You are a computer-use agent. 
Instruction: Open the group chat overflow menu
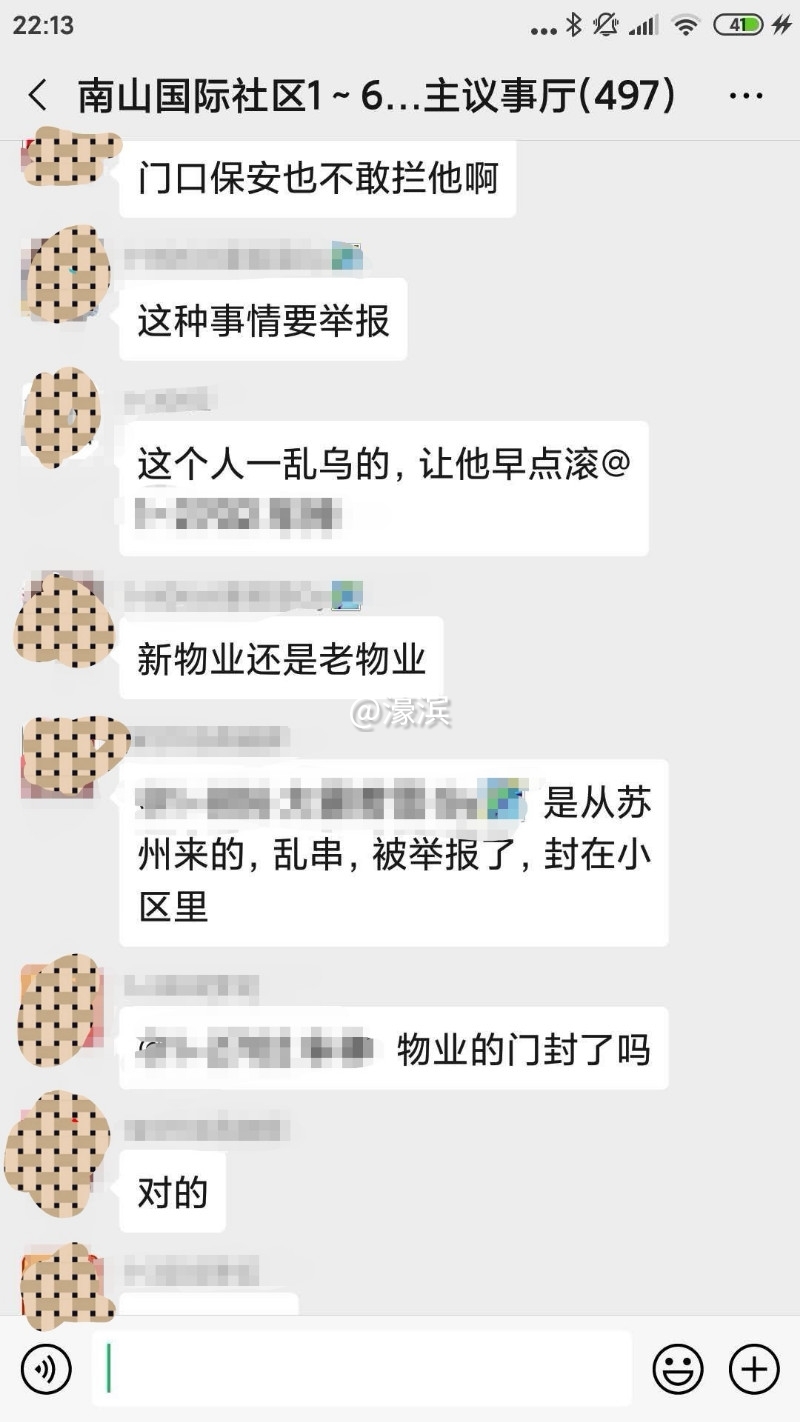pos(746,96)
